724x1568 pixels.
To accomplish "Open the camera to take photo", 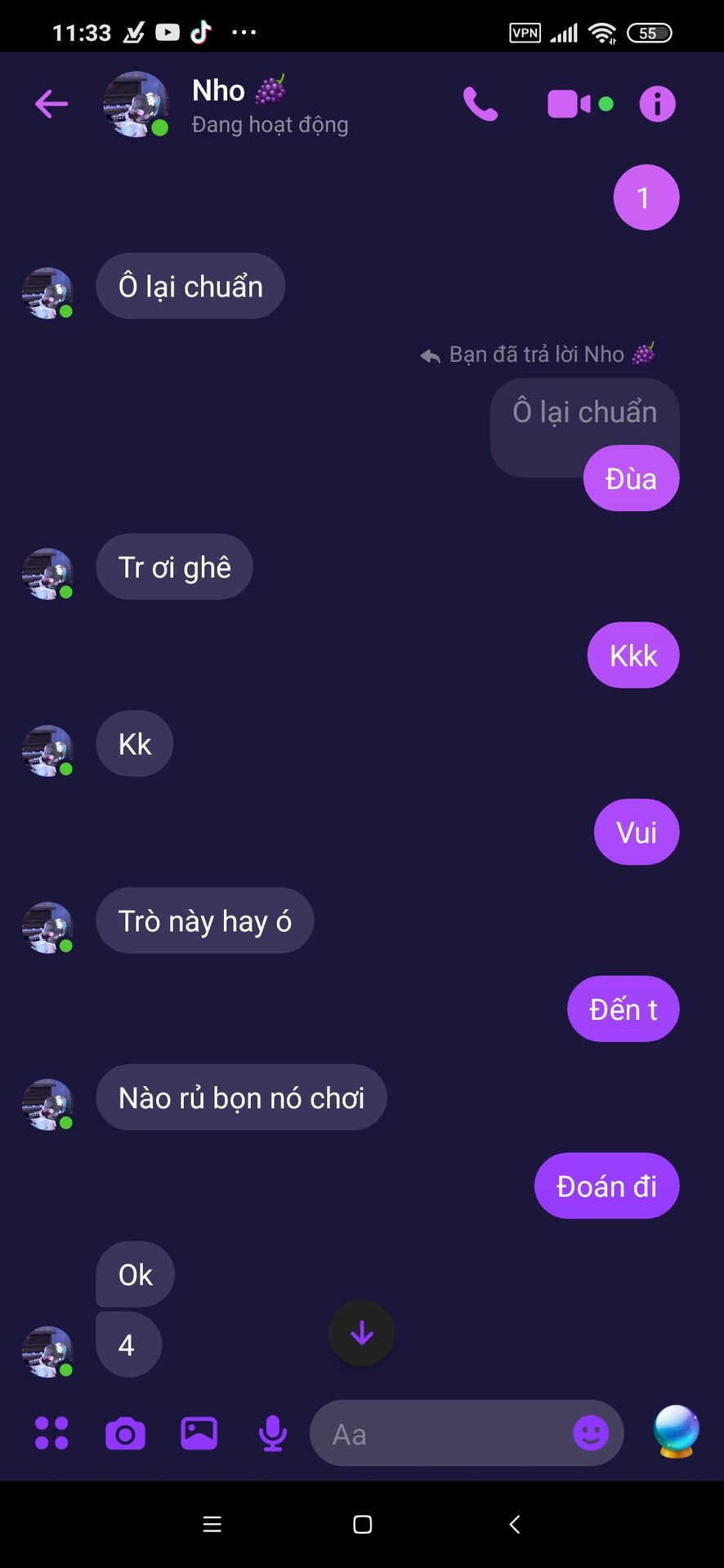I will coord(125,1433).
